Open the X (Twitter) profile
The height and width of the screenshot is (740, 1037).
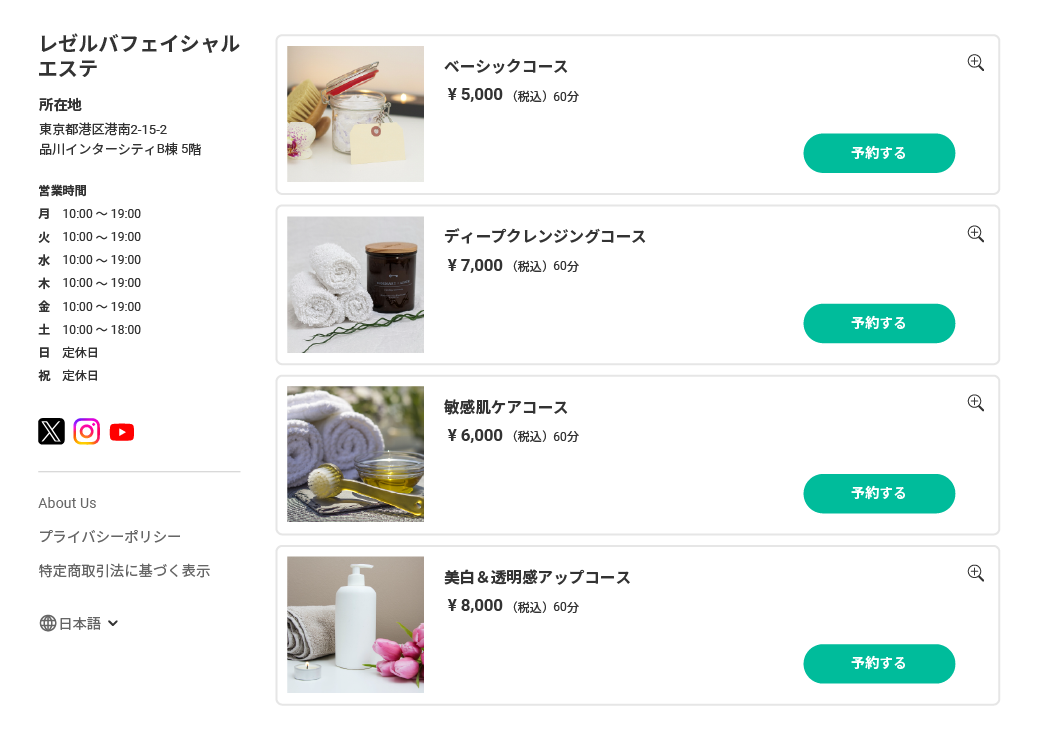(51, 431)
